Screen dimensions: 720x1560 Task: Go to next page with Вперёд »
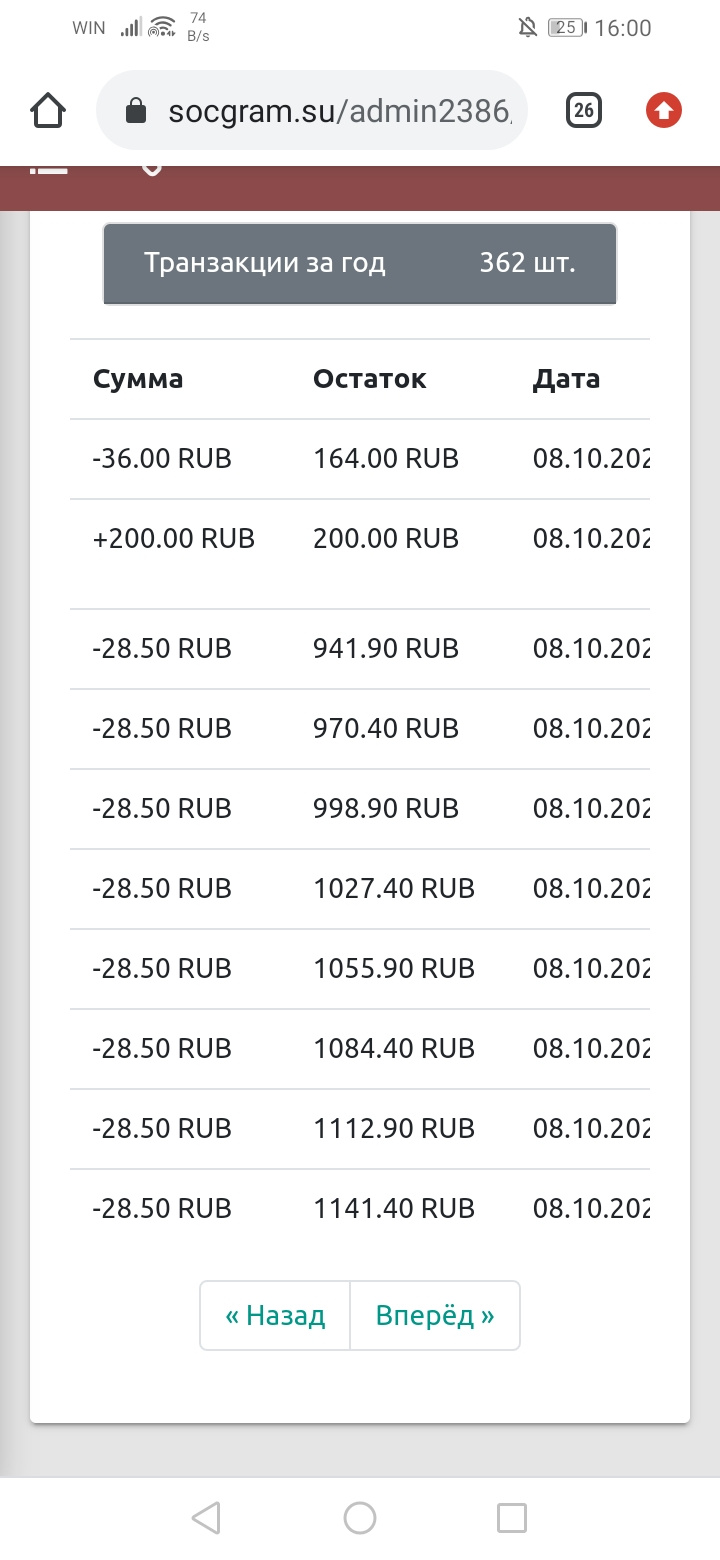pyautogui.click(x=435, y=1315)
